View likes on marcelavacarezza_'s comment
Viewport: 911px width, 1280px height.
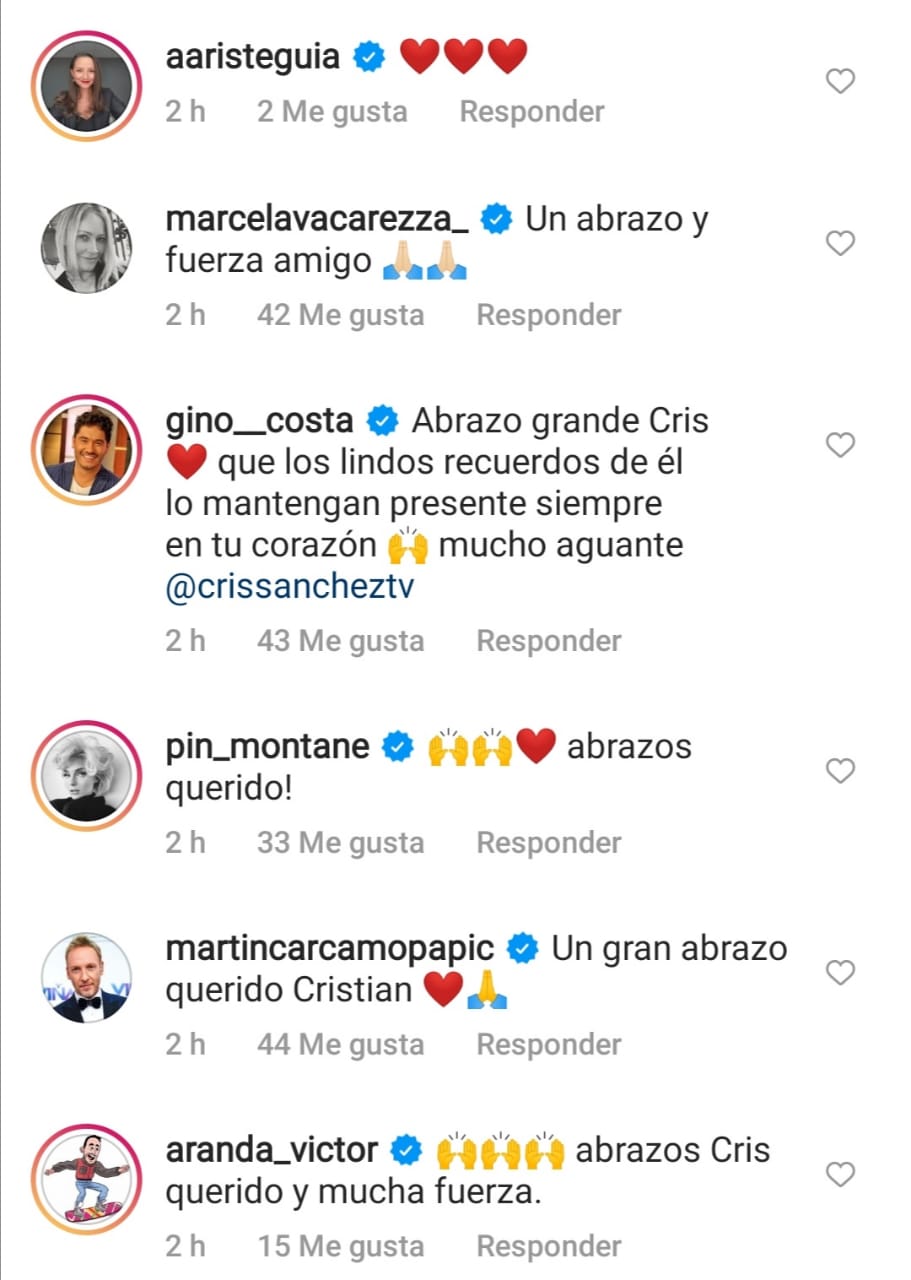[x=340, y=315]
